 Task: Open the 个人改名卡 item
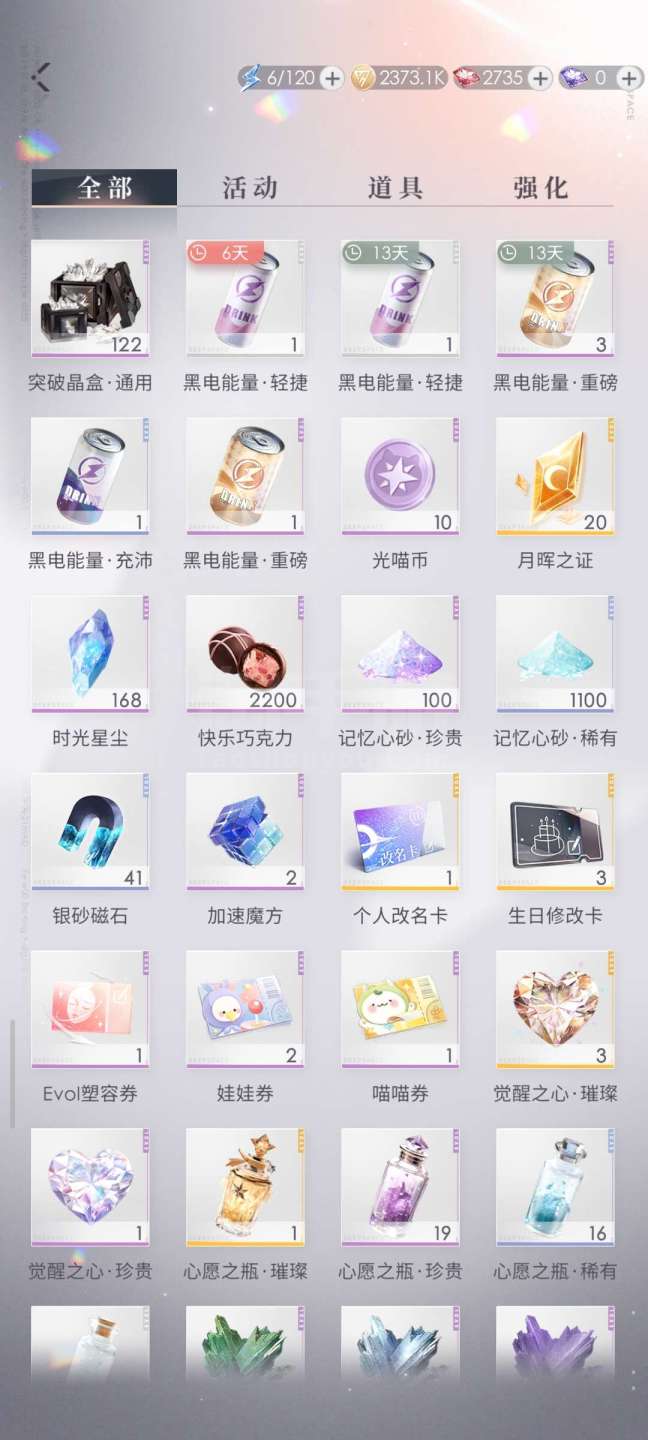[x=400, y=832]
